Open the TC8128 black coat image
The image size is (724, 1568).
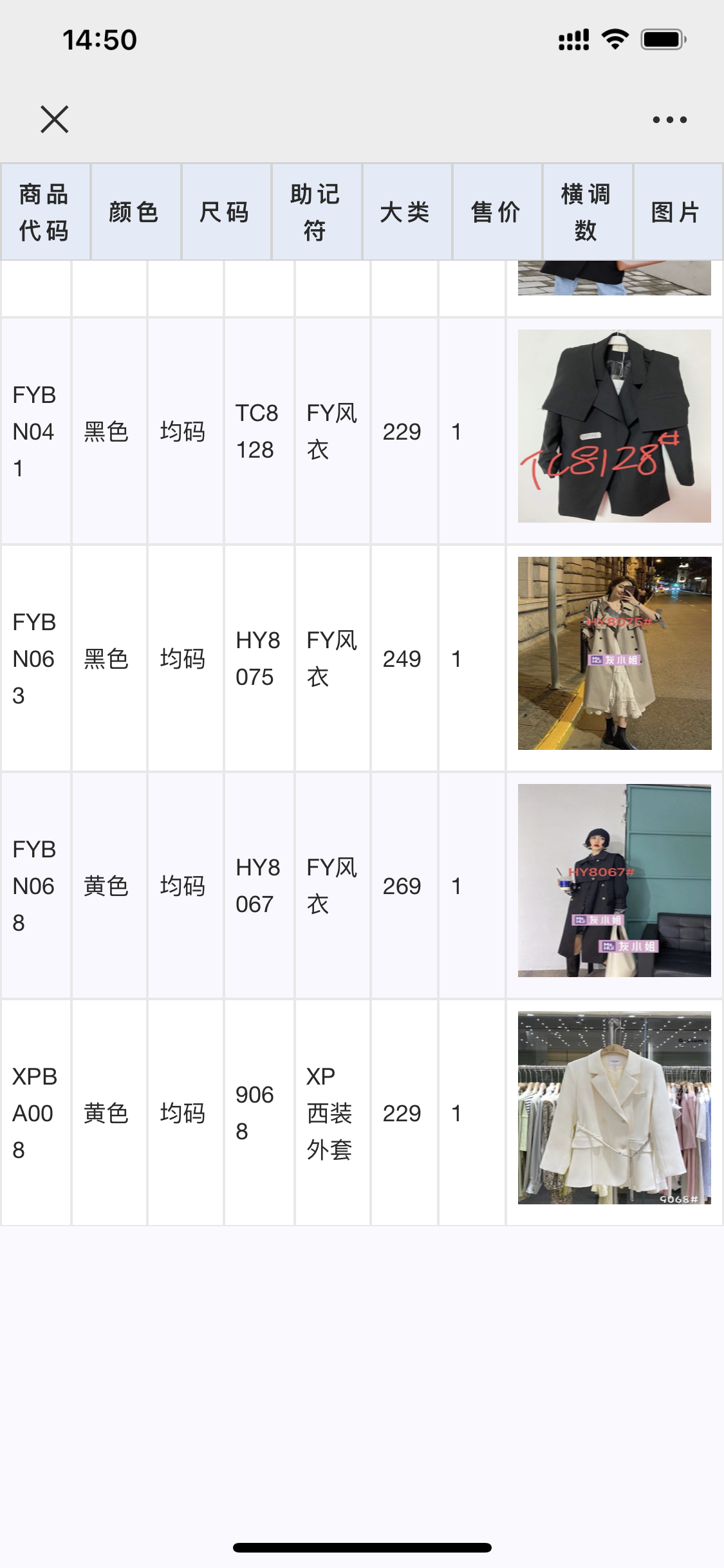tap(614, 426)
